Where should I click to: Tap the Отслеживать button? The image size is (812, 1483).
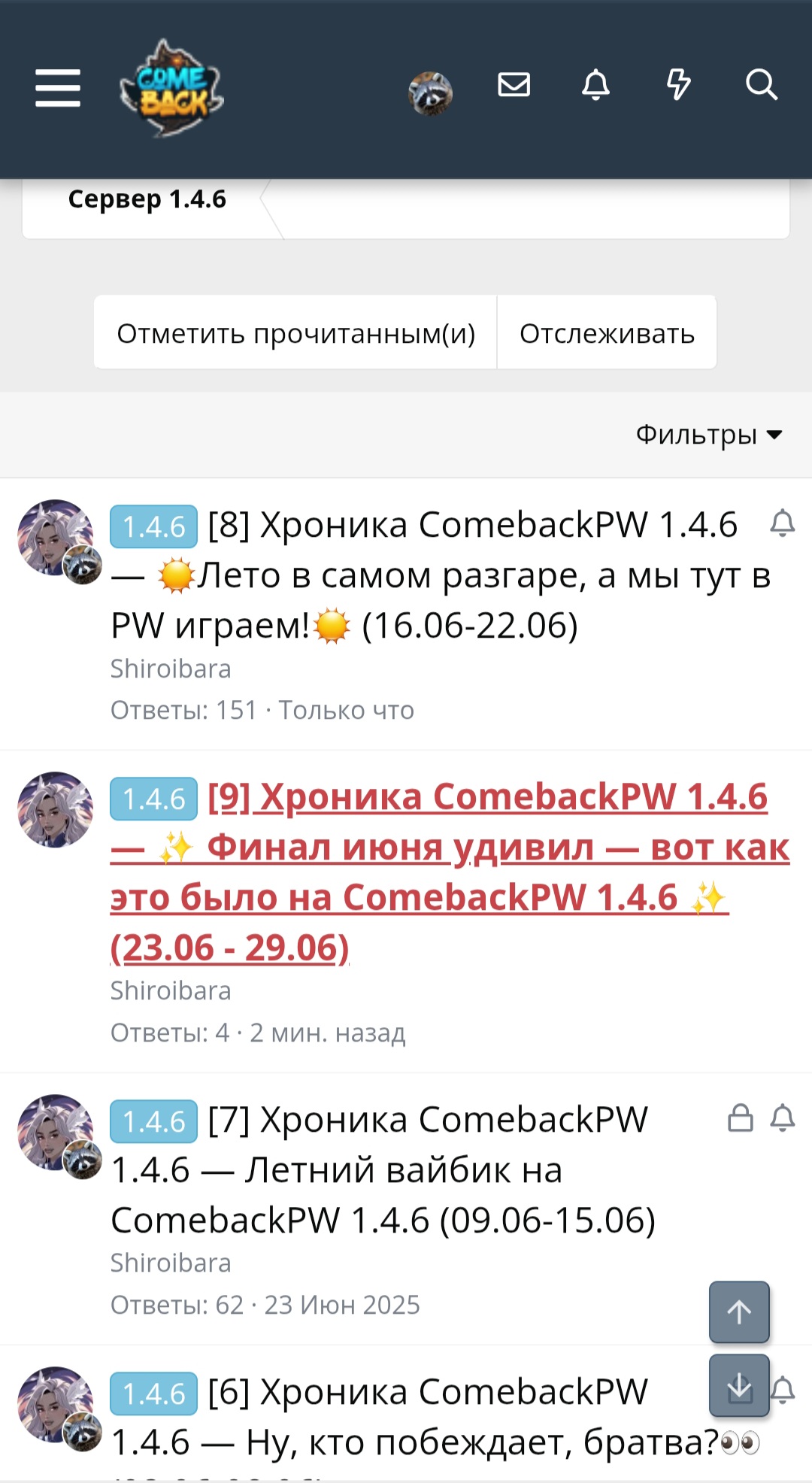[x=607, y=333]
